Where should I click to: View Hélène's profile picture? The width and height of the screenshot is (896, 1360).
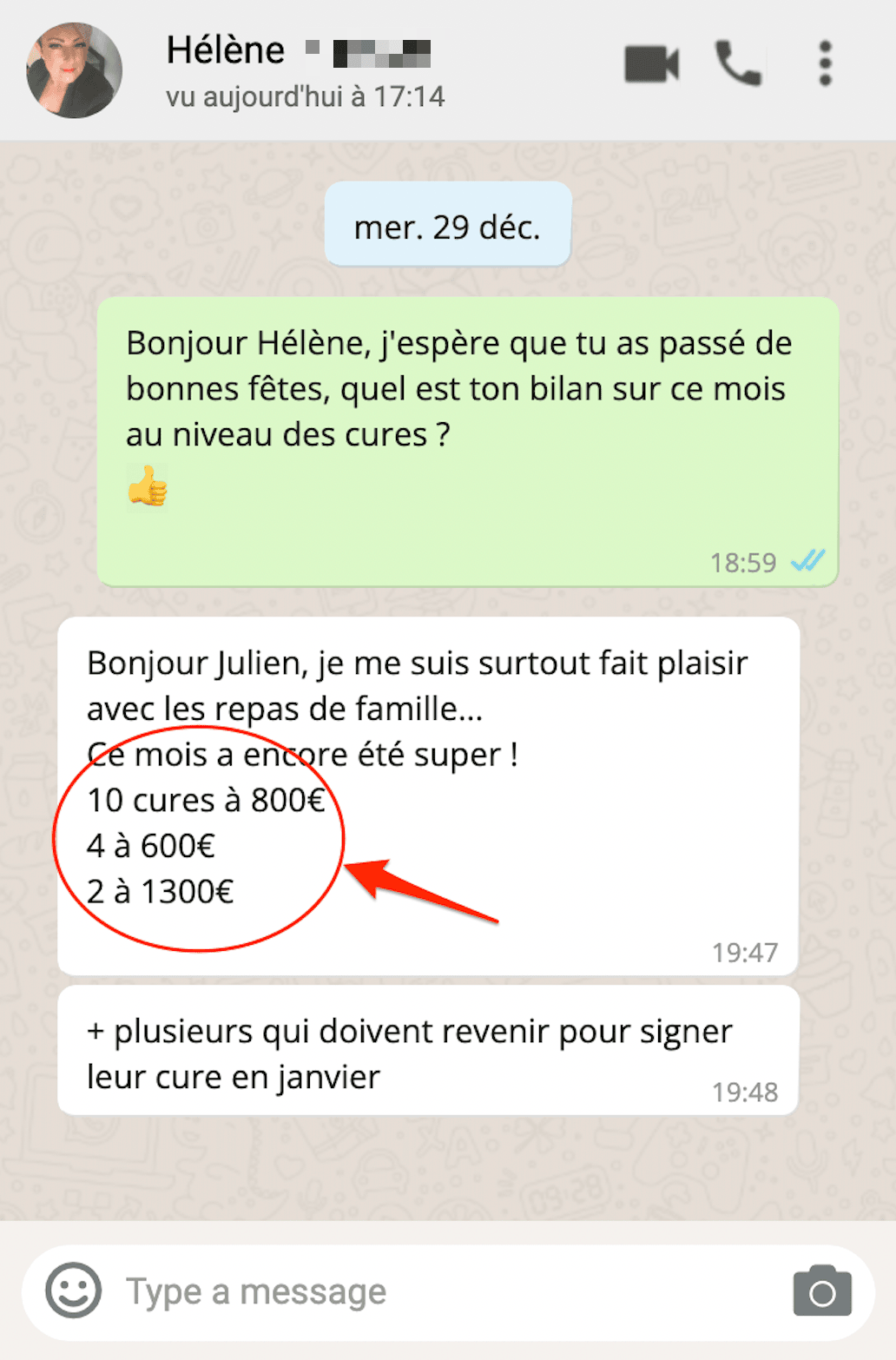(75, 70)
